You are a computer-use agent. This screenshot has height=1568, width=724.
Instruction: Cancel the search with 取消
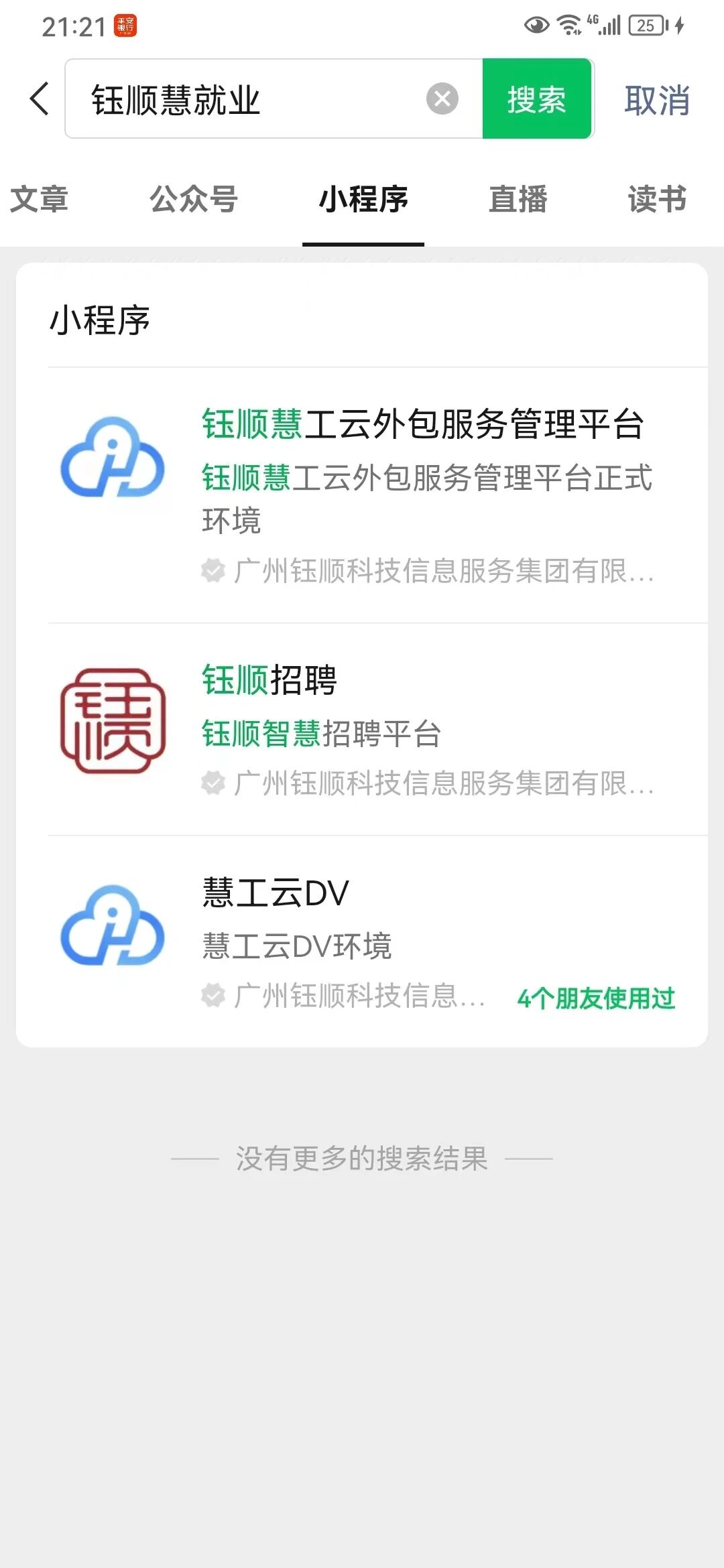[x=657, y=101]
